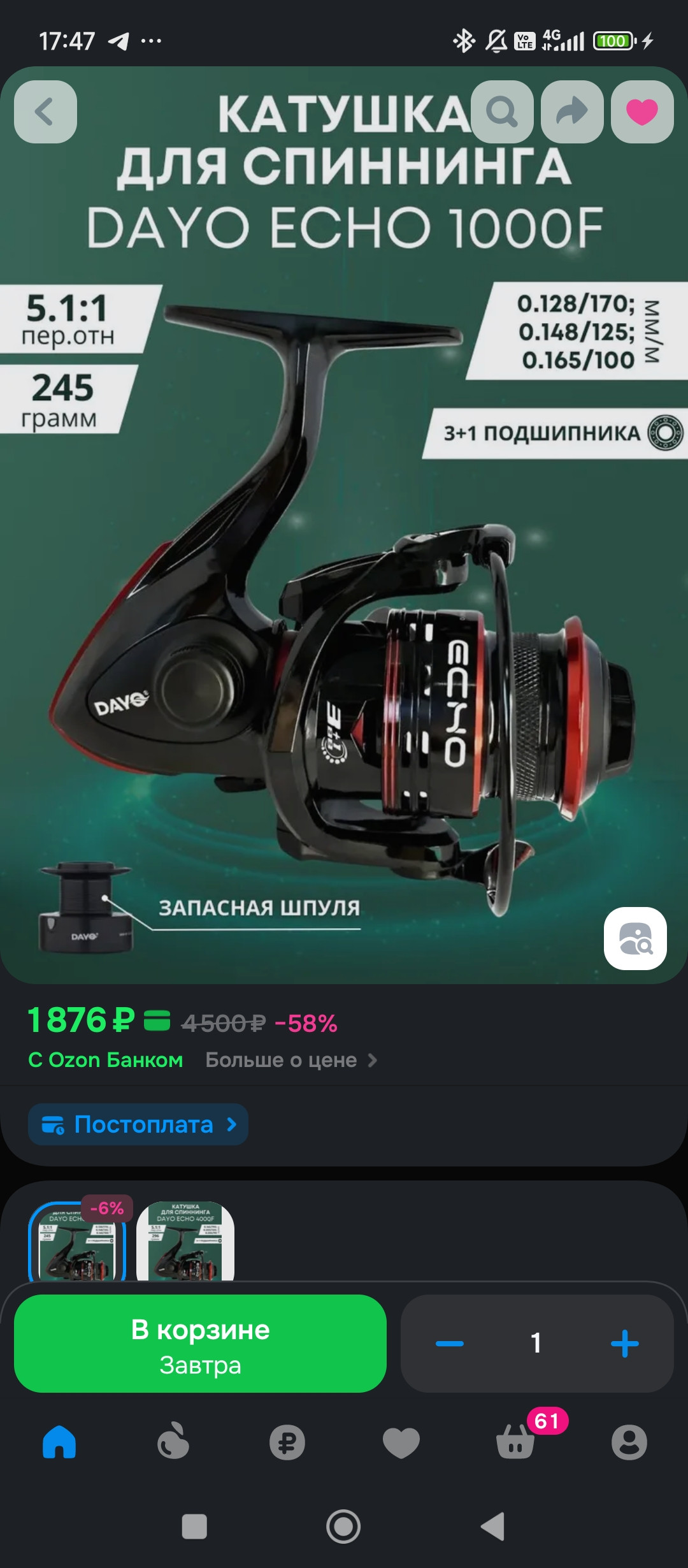
Task: Open the cart tab with 61 items
Action: click(x=515, y=1442)
